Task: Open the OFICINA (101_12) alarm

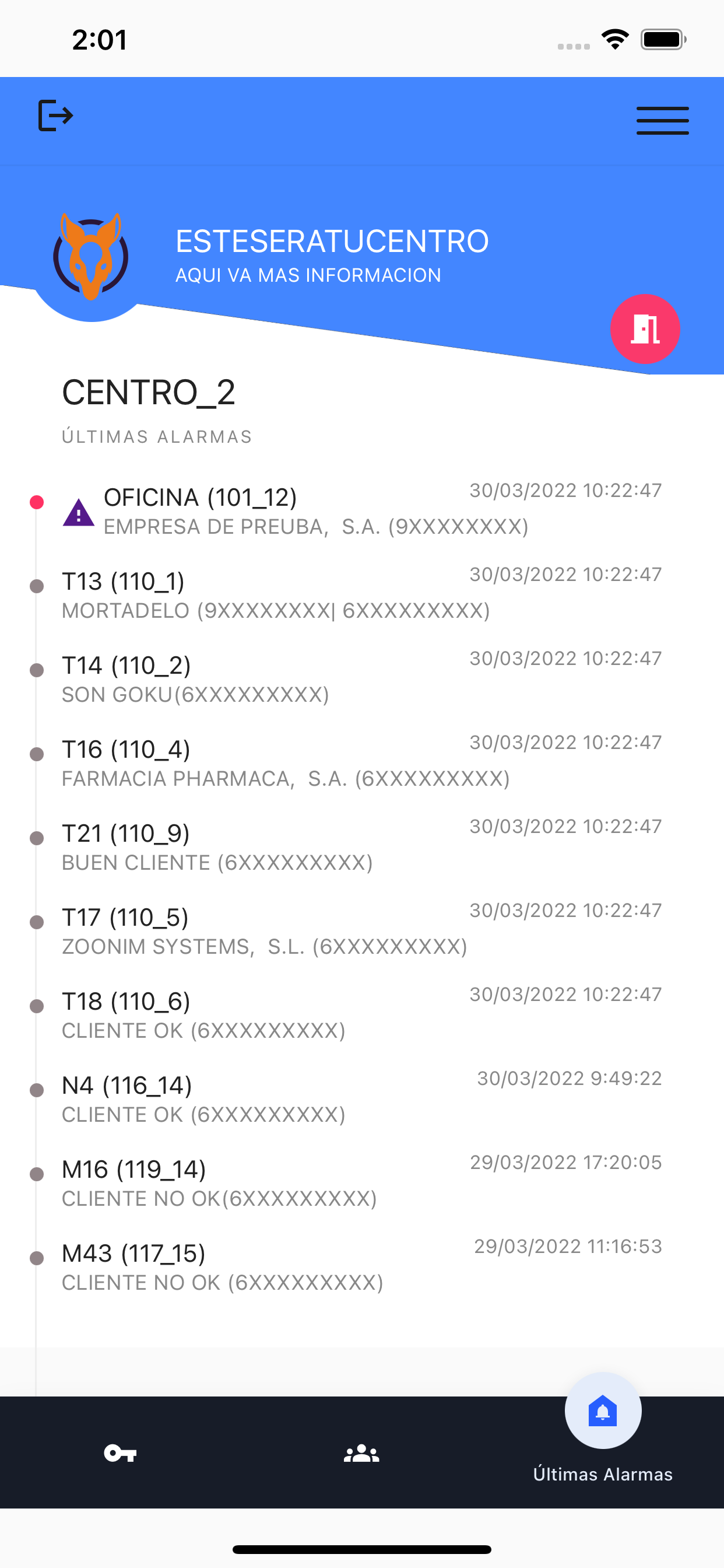Action: pyautogui.click(x=317, y=512)
